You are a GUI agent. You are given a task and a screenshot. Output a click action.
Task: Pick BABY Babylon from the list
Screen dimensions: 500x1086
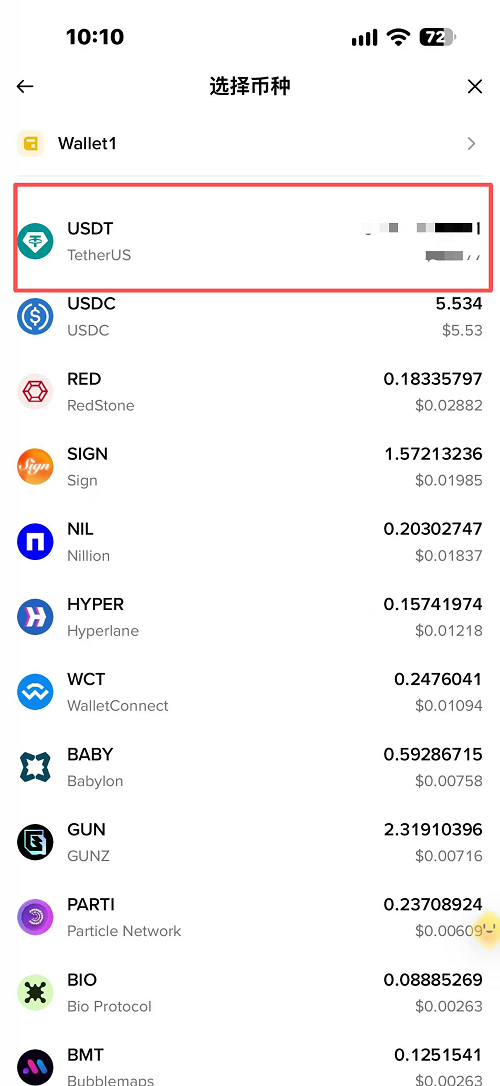tap(250, 767)
